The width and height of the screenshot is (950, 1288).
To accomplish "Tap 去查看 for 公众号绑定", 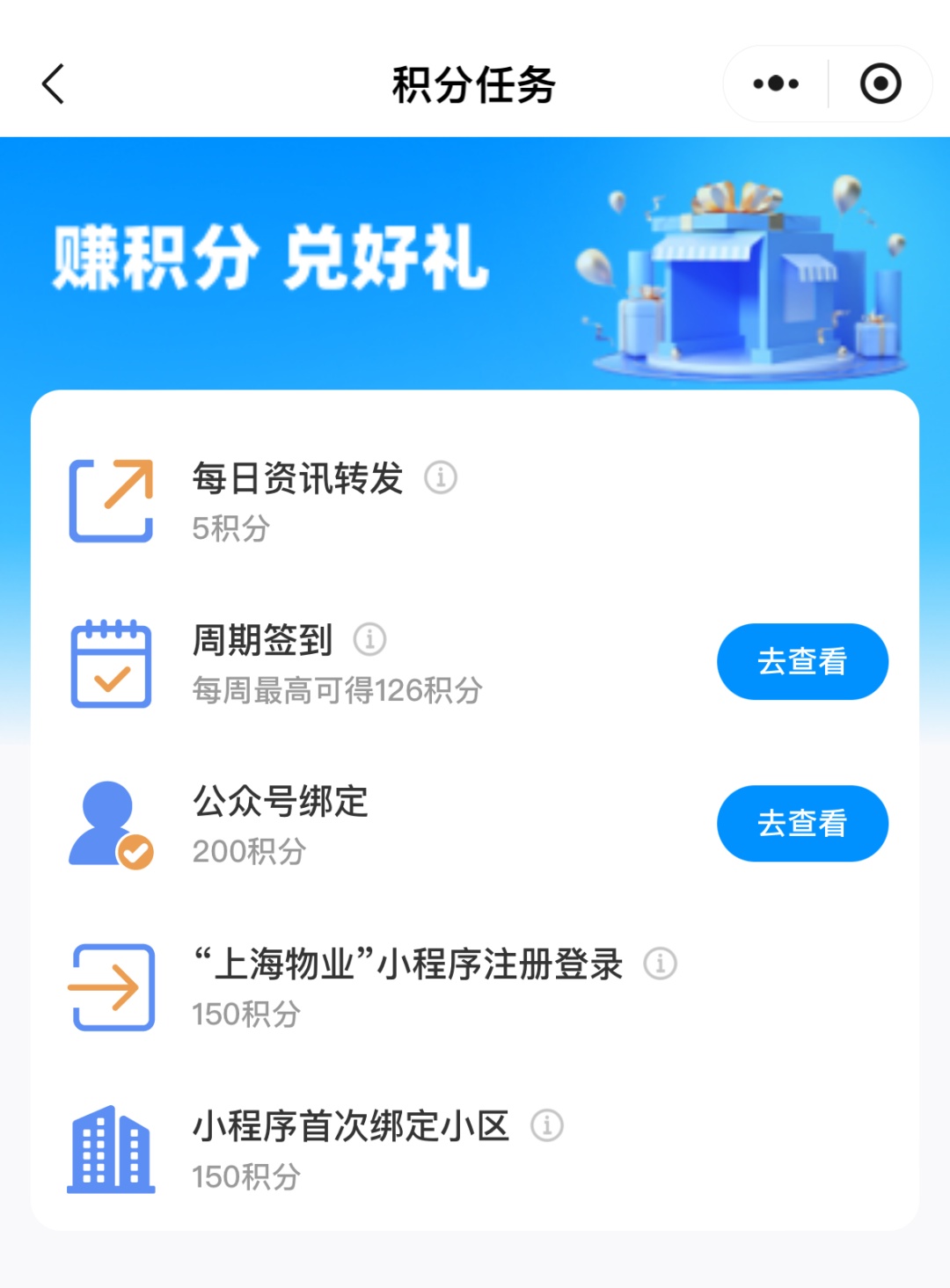I will tap(802, 823).
